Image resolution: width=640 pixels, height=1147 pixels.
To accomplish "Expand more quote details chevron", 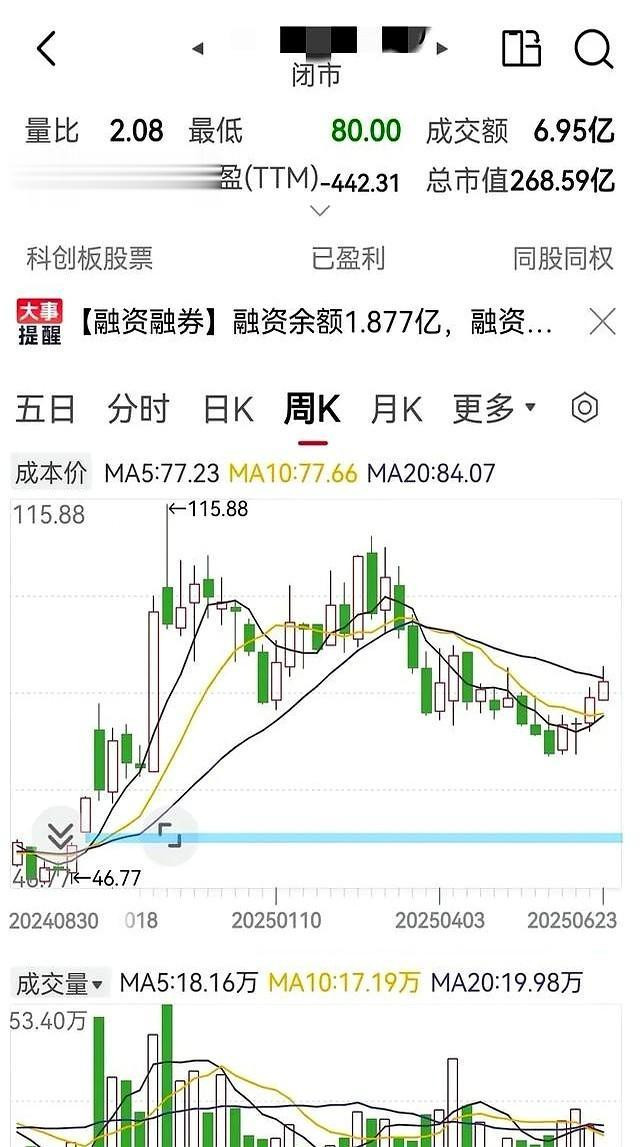I will point(320,211).
